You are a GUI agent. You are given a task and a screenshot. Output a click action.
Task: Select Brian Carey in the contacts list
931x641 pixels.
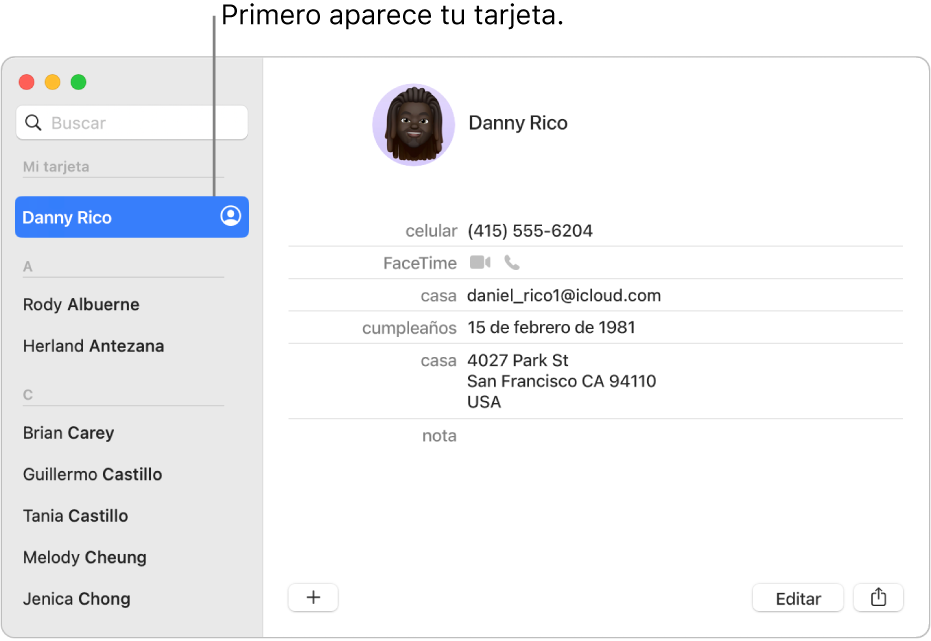point(68,433)
